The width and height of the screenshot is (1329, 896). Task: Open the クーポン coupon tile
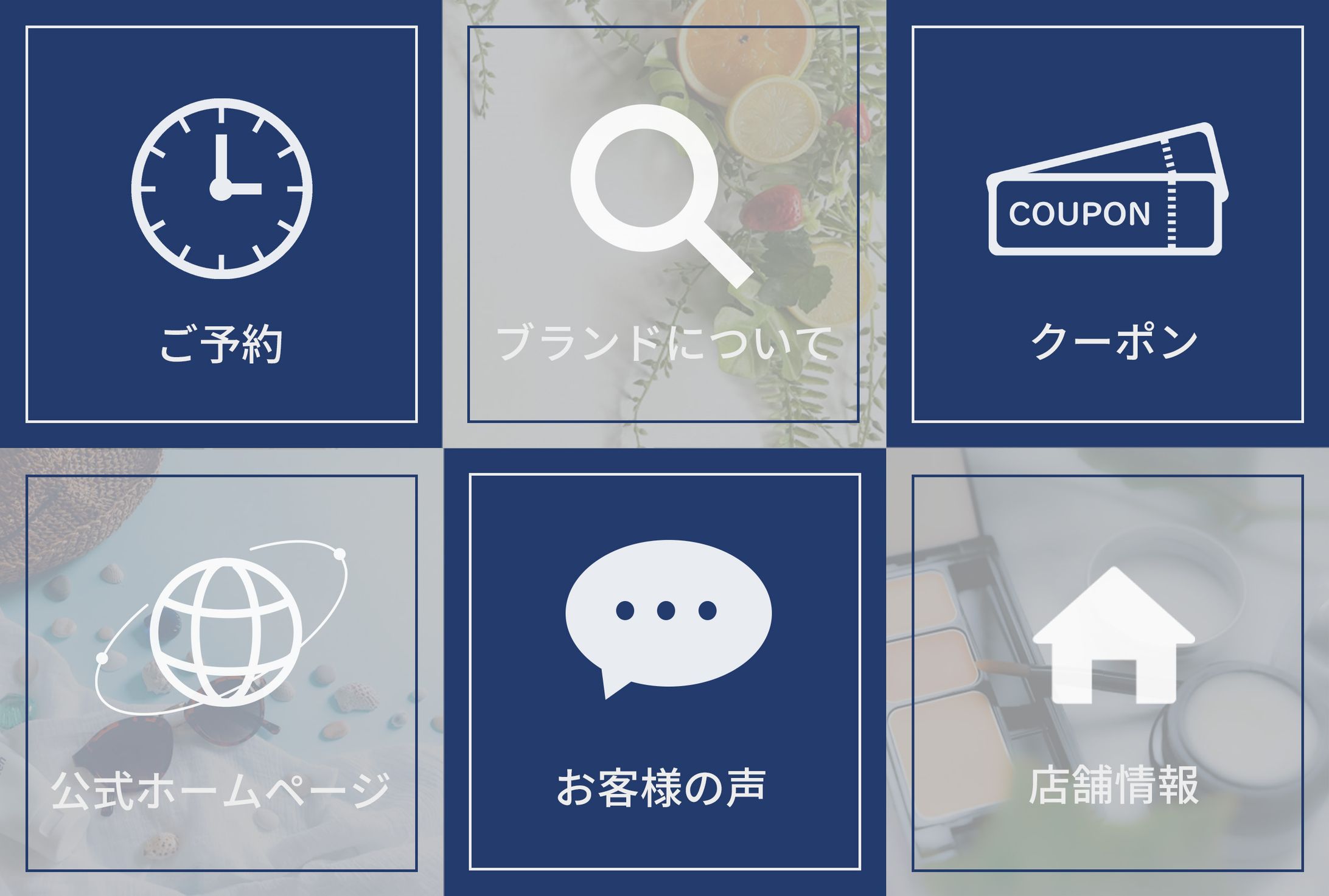click(x=1107, y=224)
